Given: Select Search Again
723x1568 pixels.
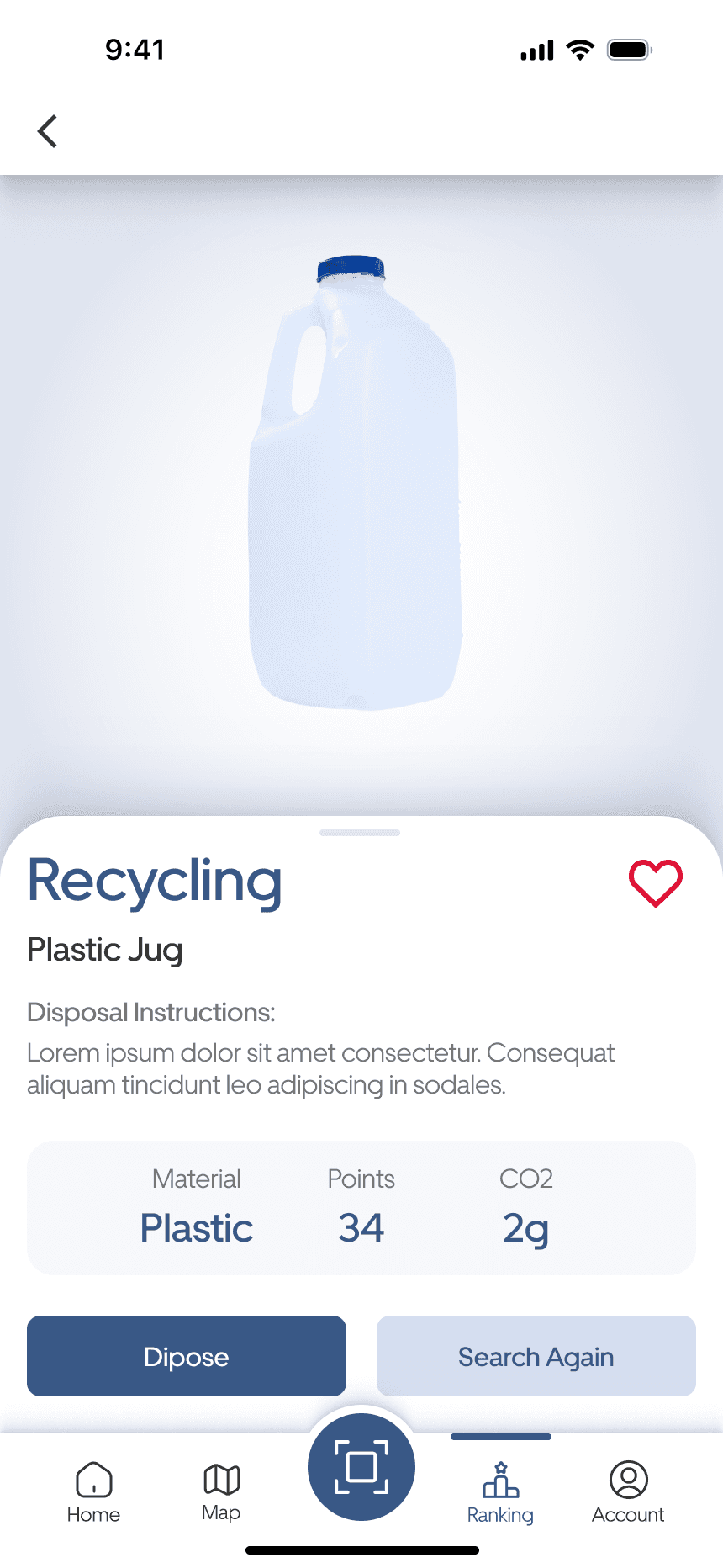Looking at the screenshot, I should [536, 1356].
